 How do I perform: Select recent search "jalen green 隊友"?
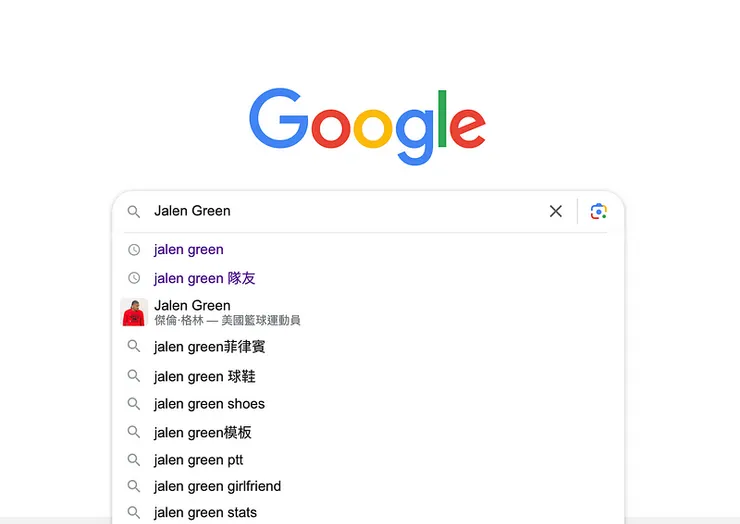(205, 278)
